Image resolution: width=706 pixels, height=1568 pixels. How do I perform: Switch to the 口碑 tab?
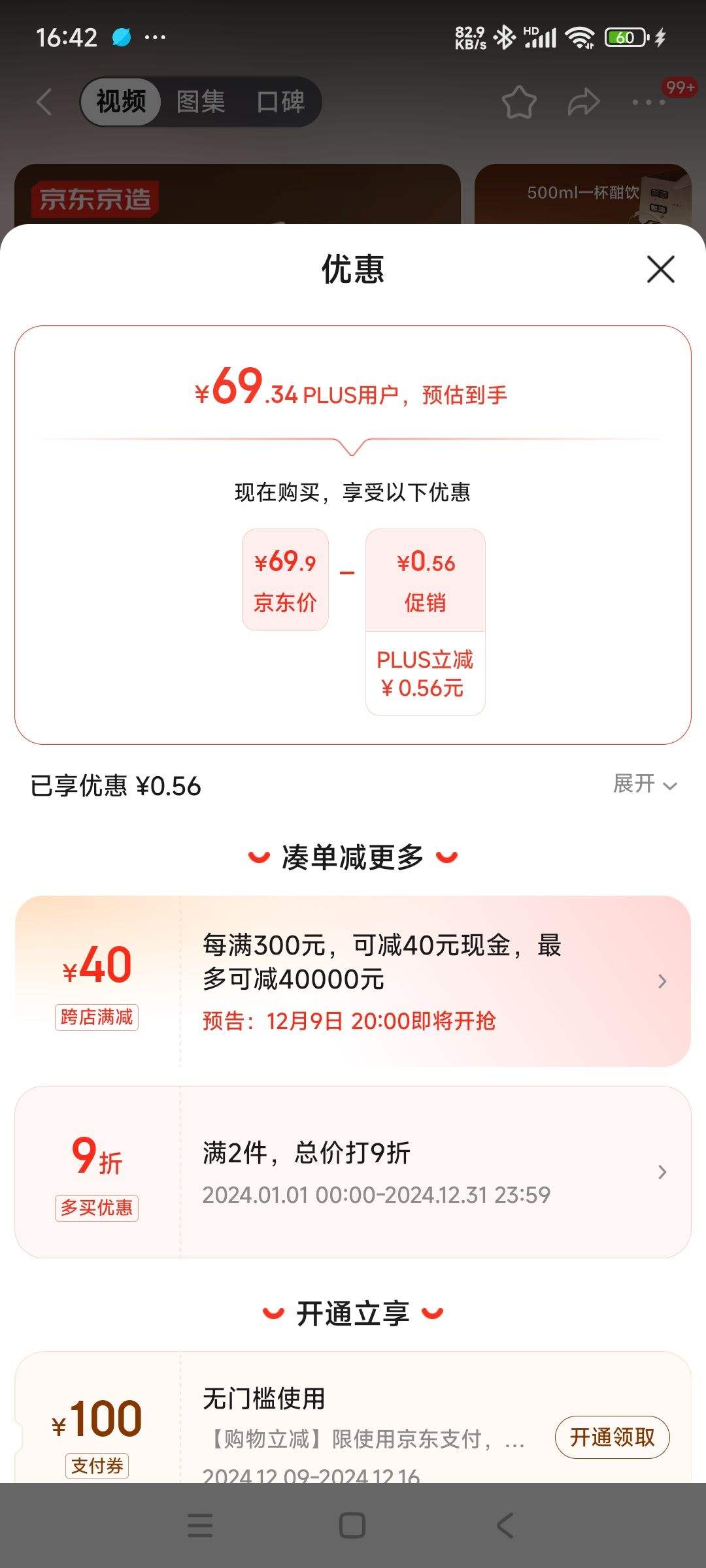coord(281,102)
